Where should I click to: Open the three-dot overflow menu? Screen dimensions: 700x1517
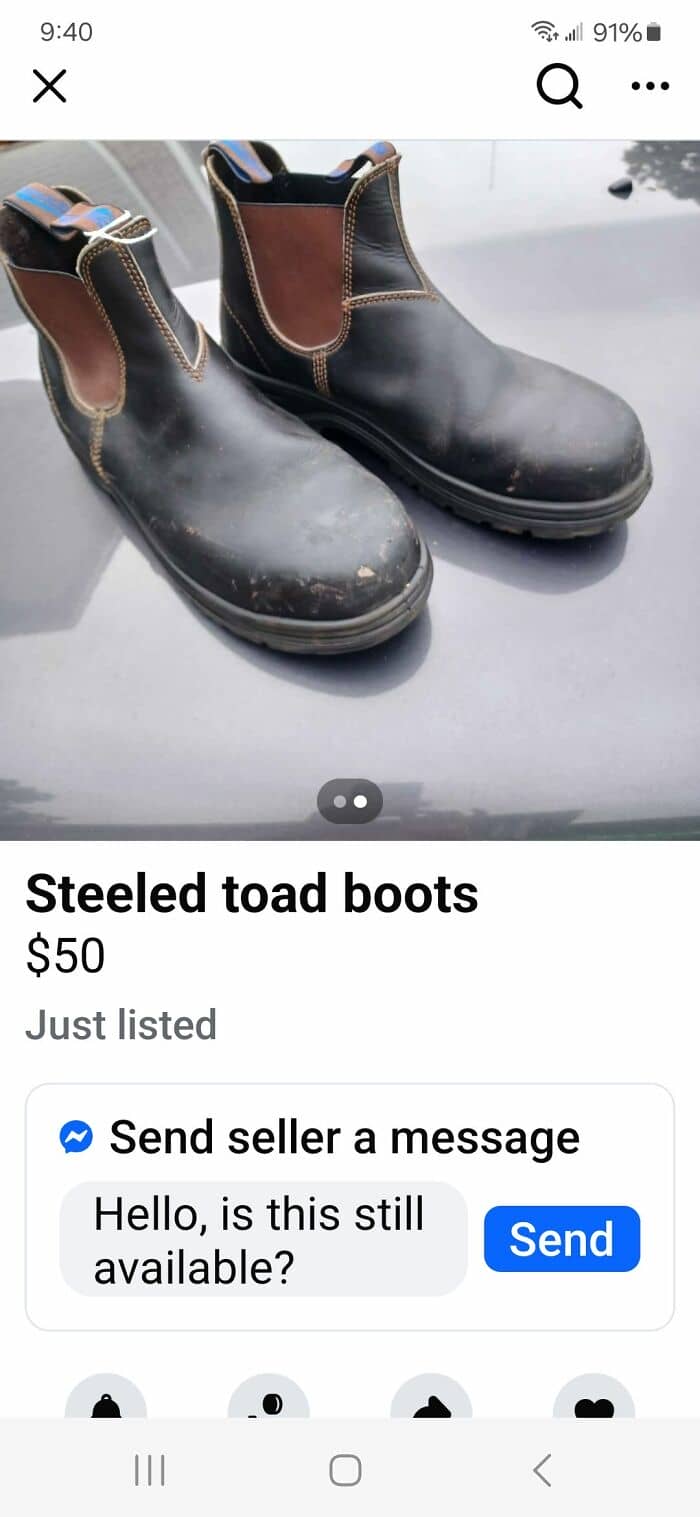[x=650, y=88]
